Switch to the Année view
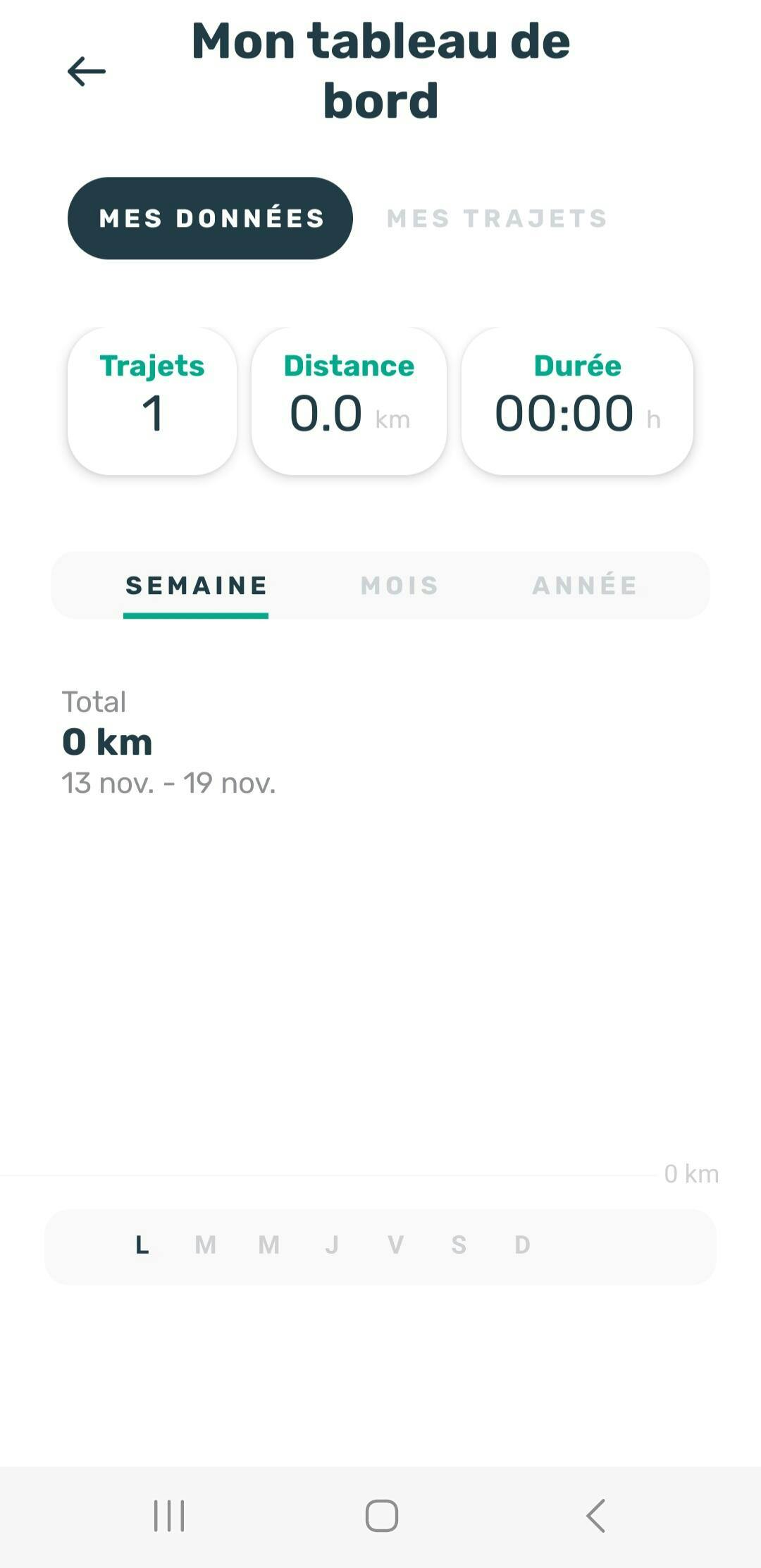Viewport: 761px width, 1568px height. 585,586
